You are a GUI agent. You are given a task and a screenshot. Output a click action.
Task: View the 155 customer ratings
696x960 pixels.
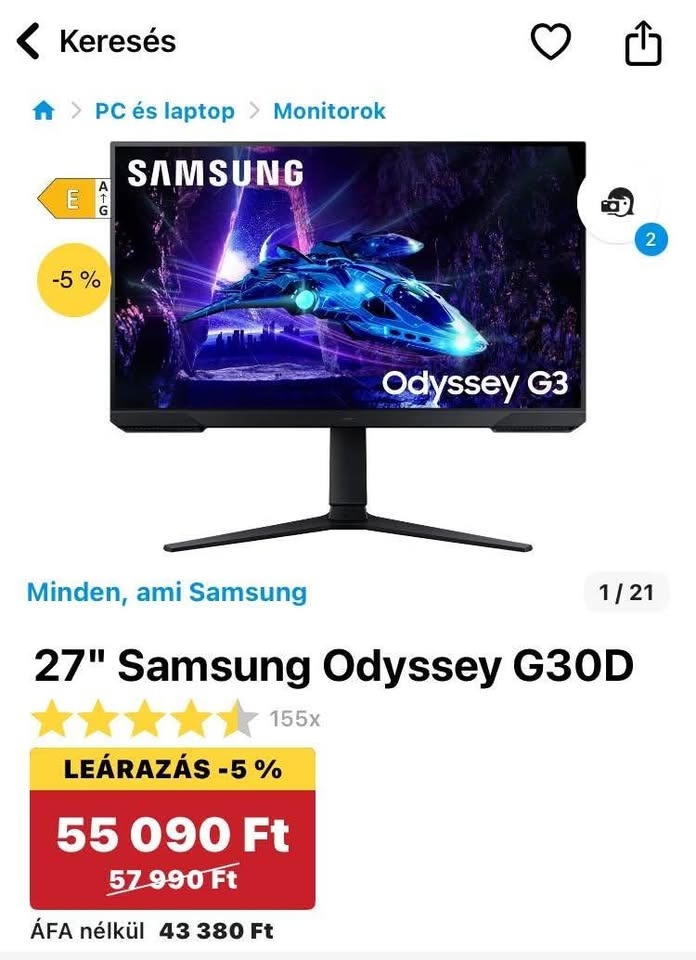click(294, 718)
